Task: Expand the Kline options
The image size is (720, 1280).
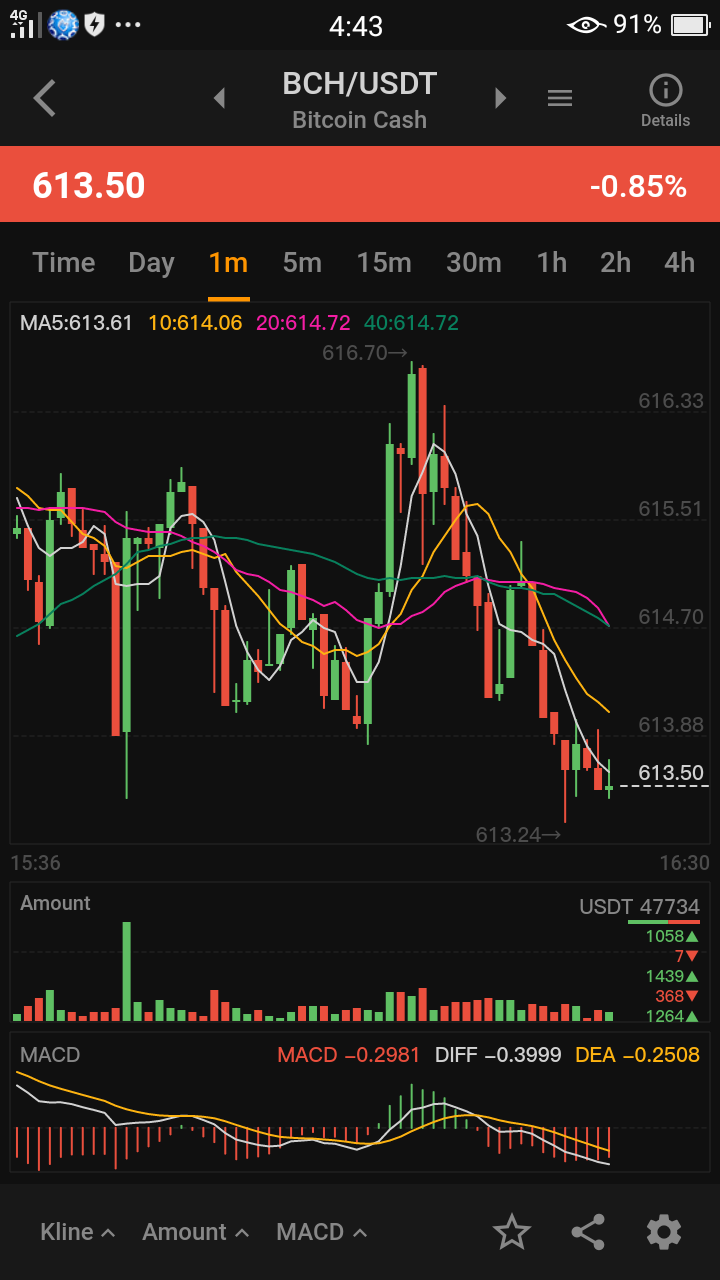Action: [x=77, y=1232]
